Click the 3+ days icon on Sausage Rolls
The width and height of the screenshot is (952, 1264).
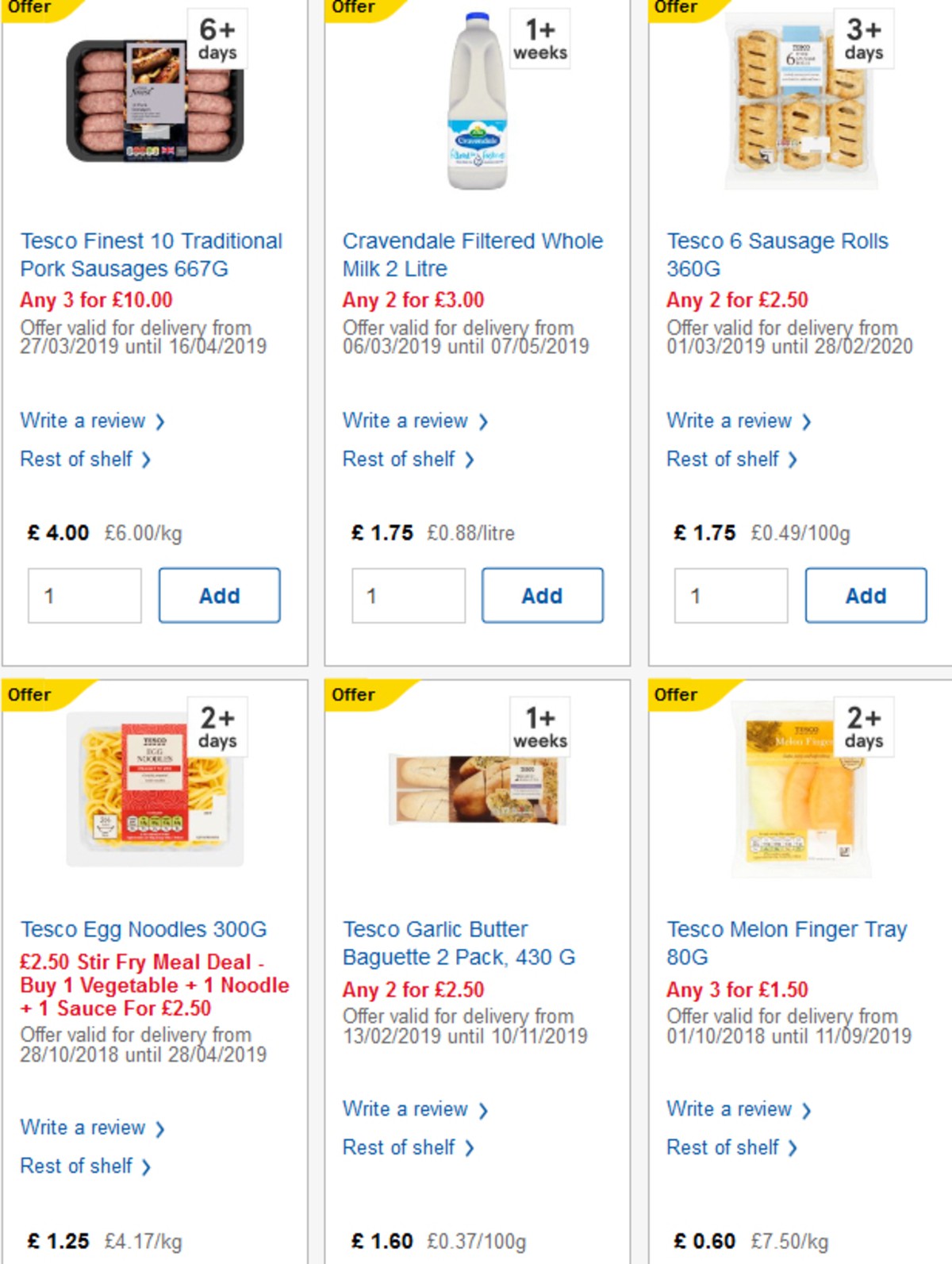point(863,38)
